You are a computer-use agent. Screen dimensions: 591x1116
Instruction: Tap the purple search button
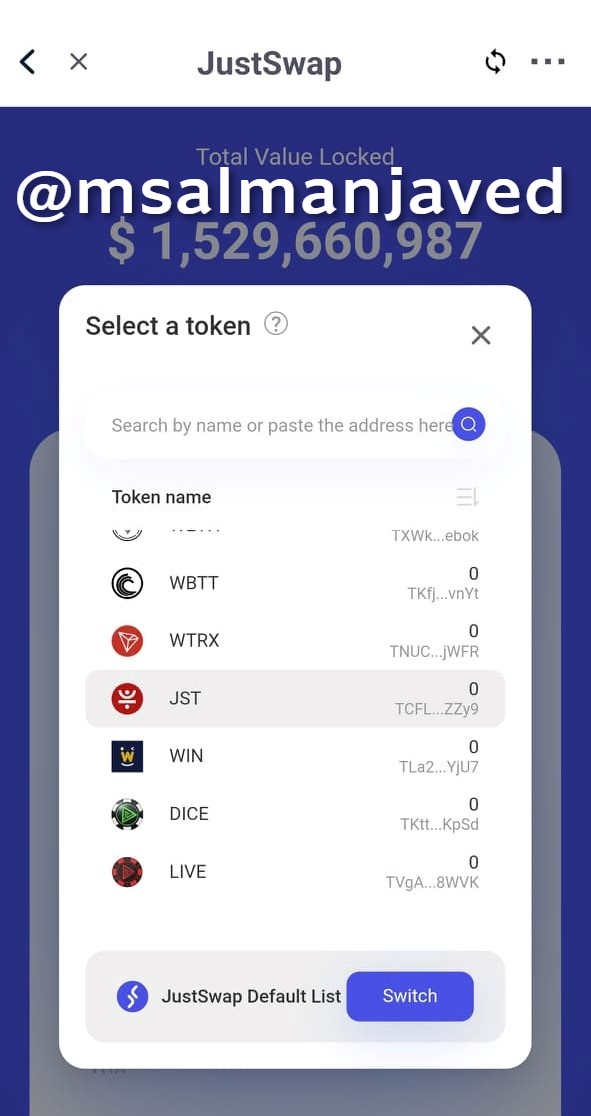[469, 425]
